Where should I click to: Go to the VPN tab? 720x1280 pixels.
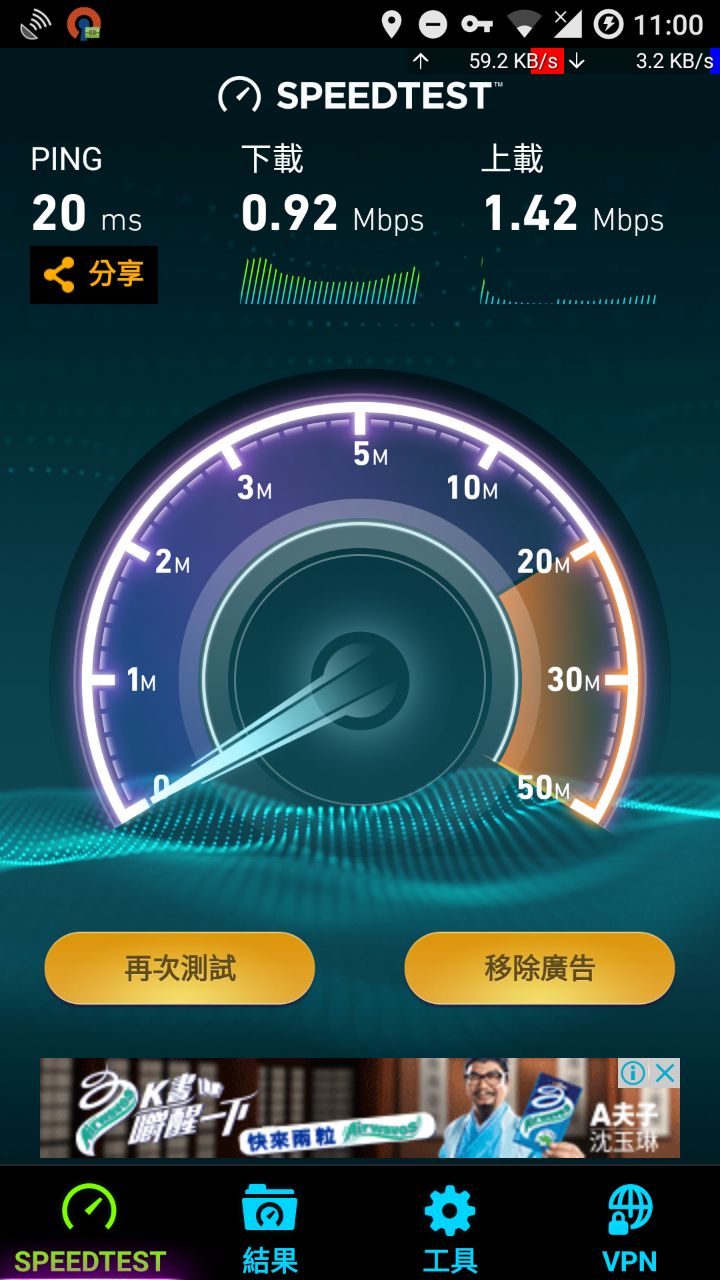(630, 1226)
